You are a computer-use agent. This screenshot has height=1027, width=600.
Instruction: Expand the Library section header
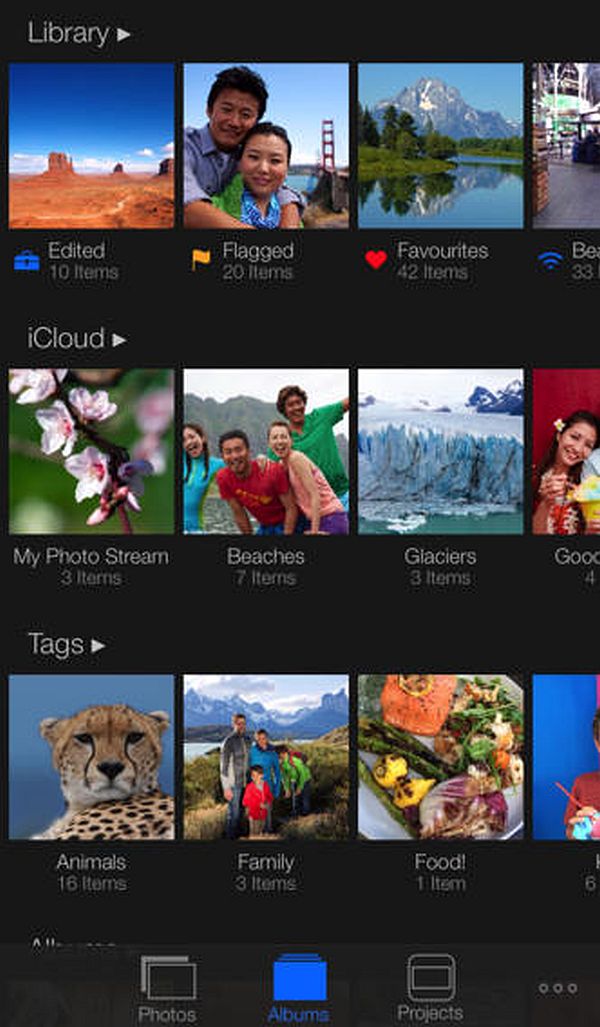(x=78, y=33)
